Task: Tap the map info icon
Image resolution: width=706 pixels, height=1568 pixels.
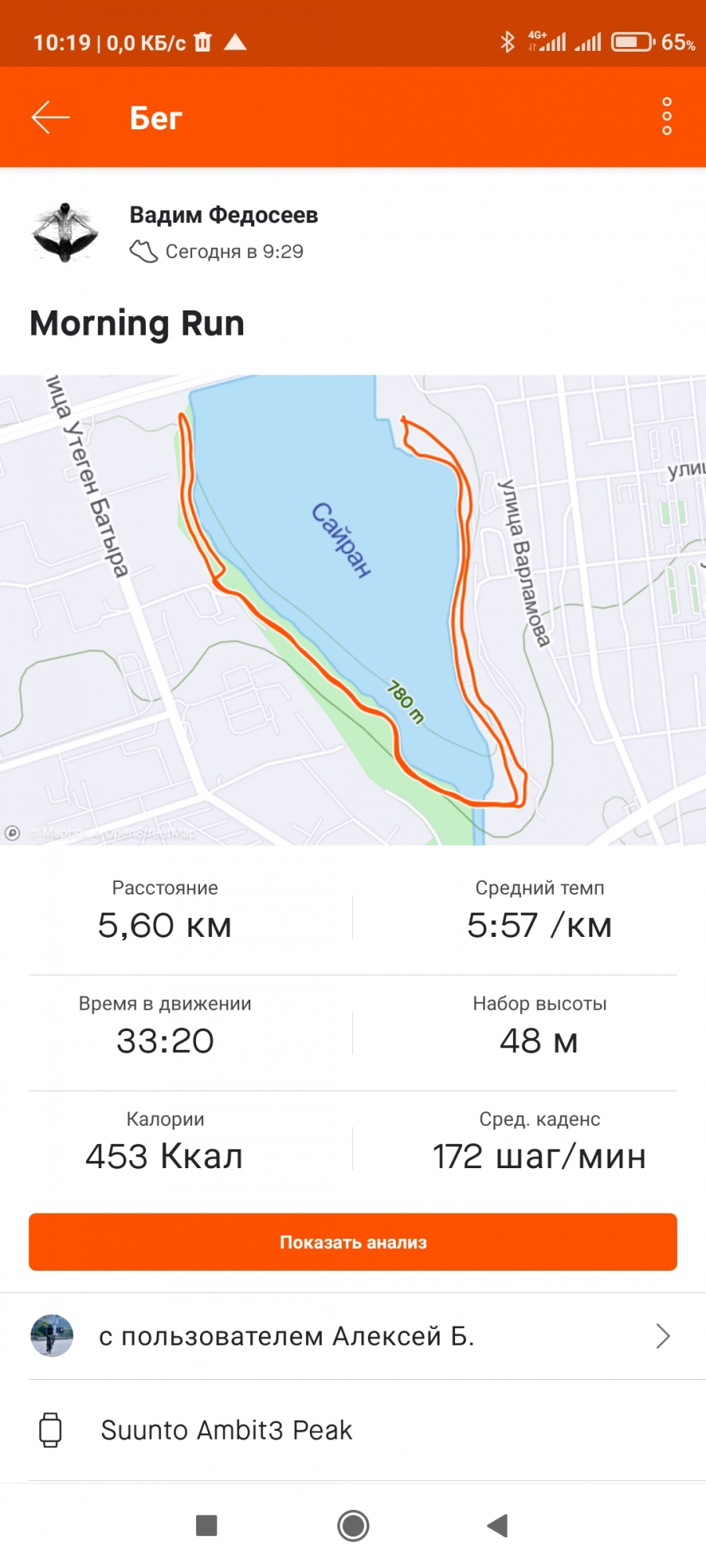Action: [x=13, y=833]
